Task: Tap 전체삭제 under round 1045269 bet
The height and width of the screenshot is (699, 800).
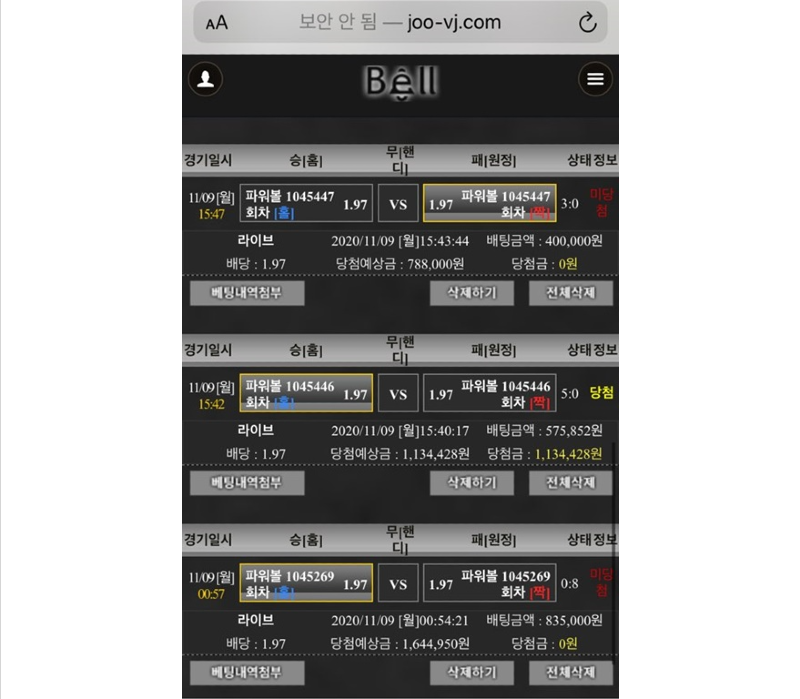Action: point(570,672)
